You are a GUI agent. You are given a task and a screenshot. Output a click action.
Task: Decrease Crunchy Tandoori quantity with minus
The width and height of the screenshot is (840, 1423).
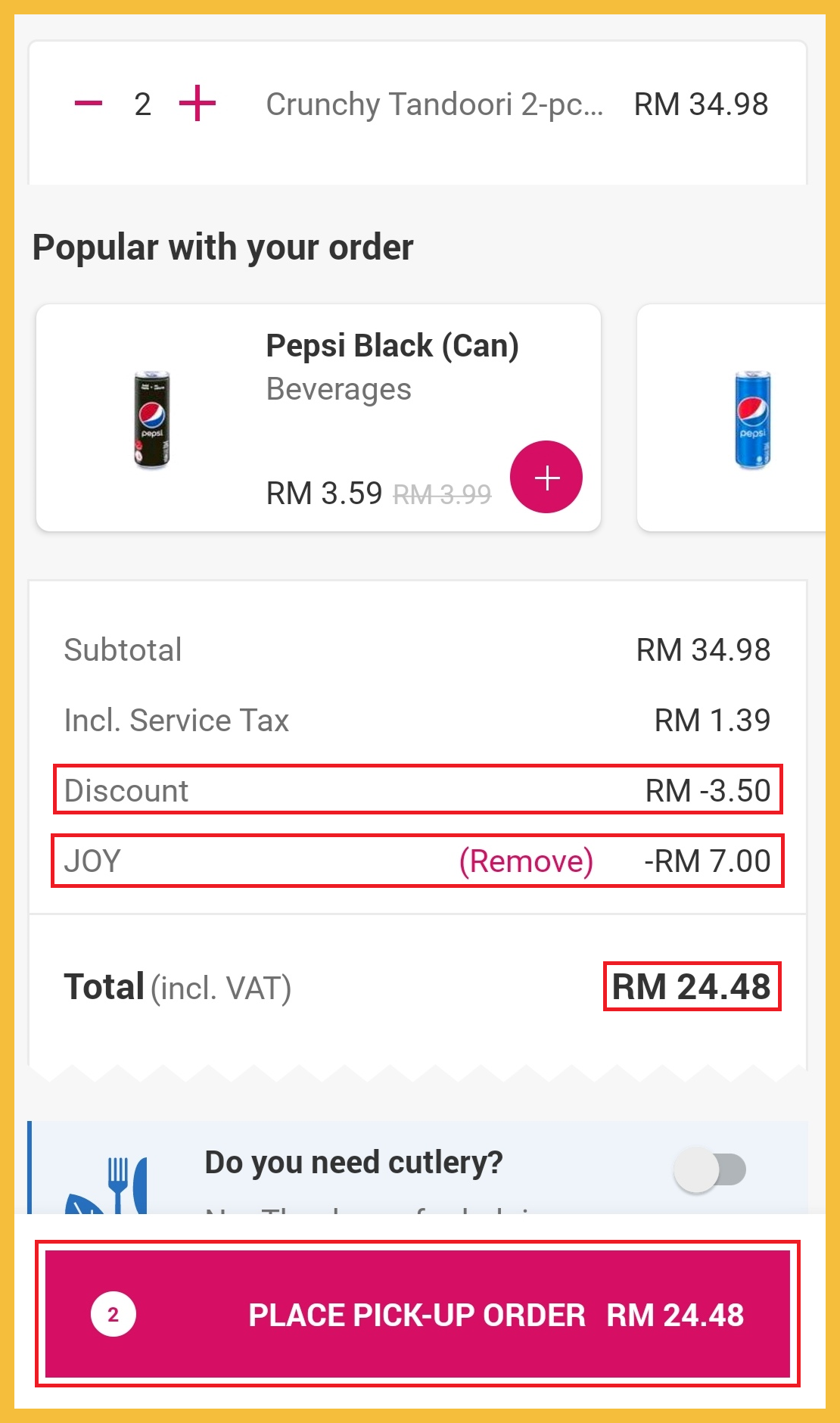(x=89, y=104)
